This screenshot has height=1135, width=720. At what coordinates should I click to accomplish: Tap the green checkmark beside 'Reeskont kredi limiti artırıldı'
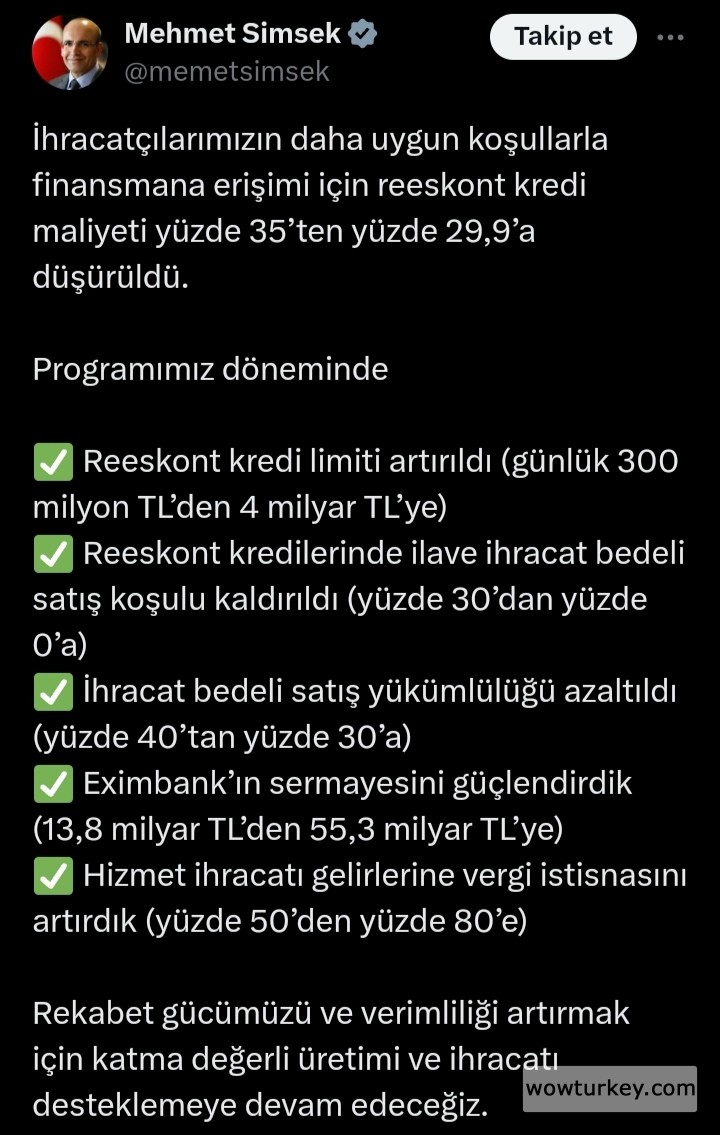51,460
